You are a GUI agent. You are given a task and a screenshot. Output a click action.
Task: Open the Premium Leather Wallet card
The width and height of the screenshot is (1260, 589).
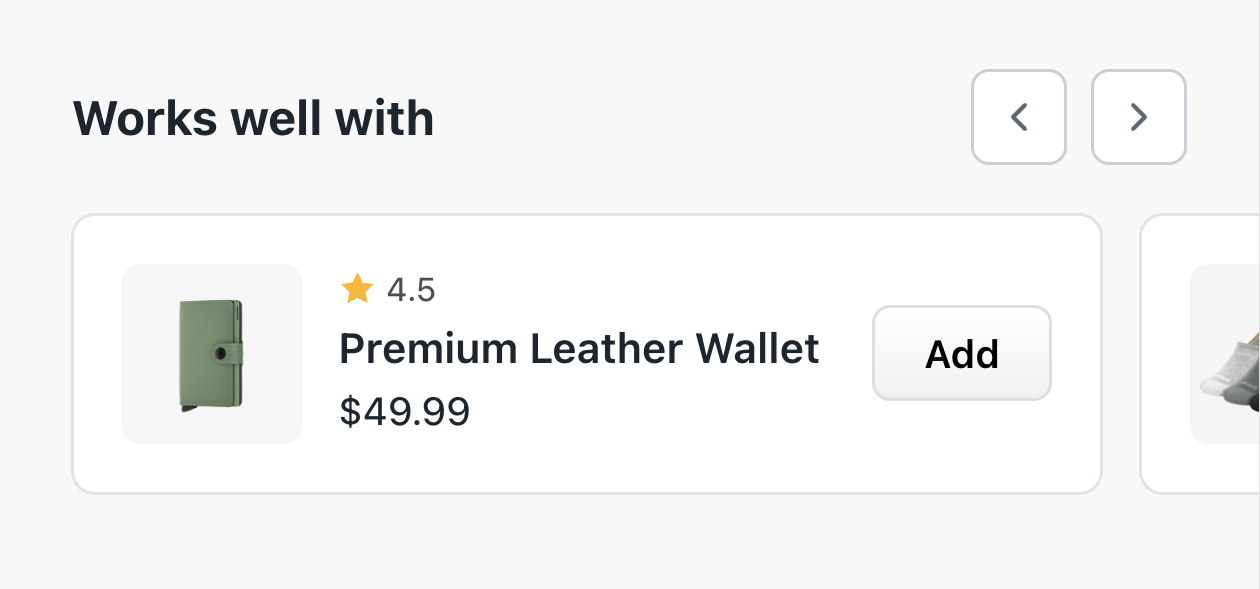point(578,349)
